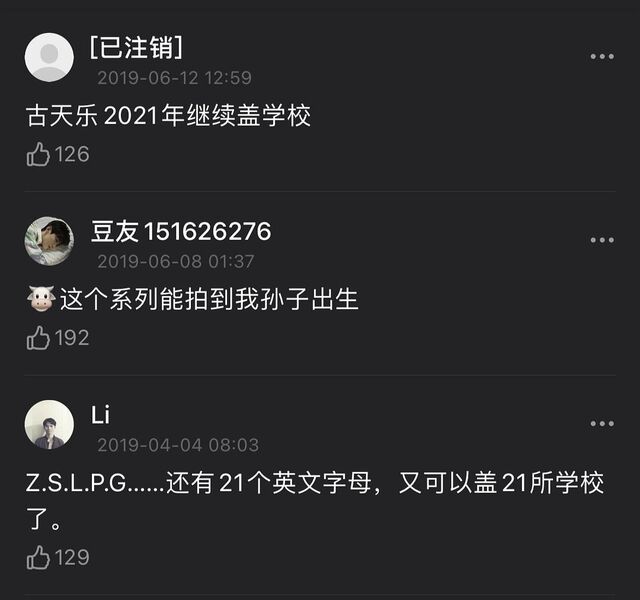
Task: Tap the username 豆友151626276
Action: 181,231
